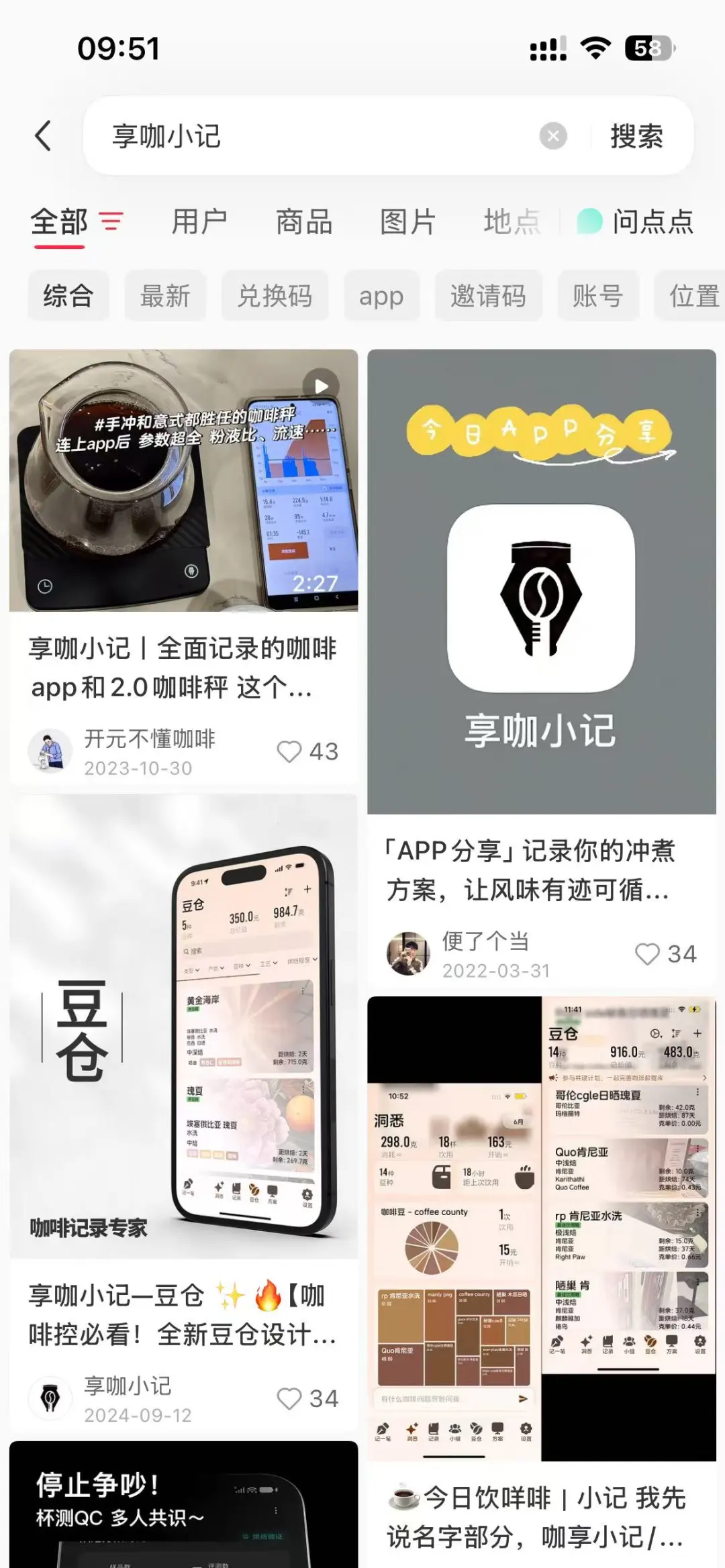Go back using the top-left arrow

click(43, 136)
